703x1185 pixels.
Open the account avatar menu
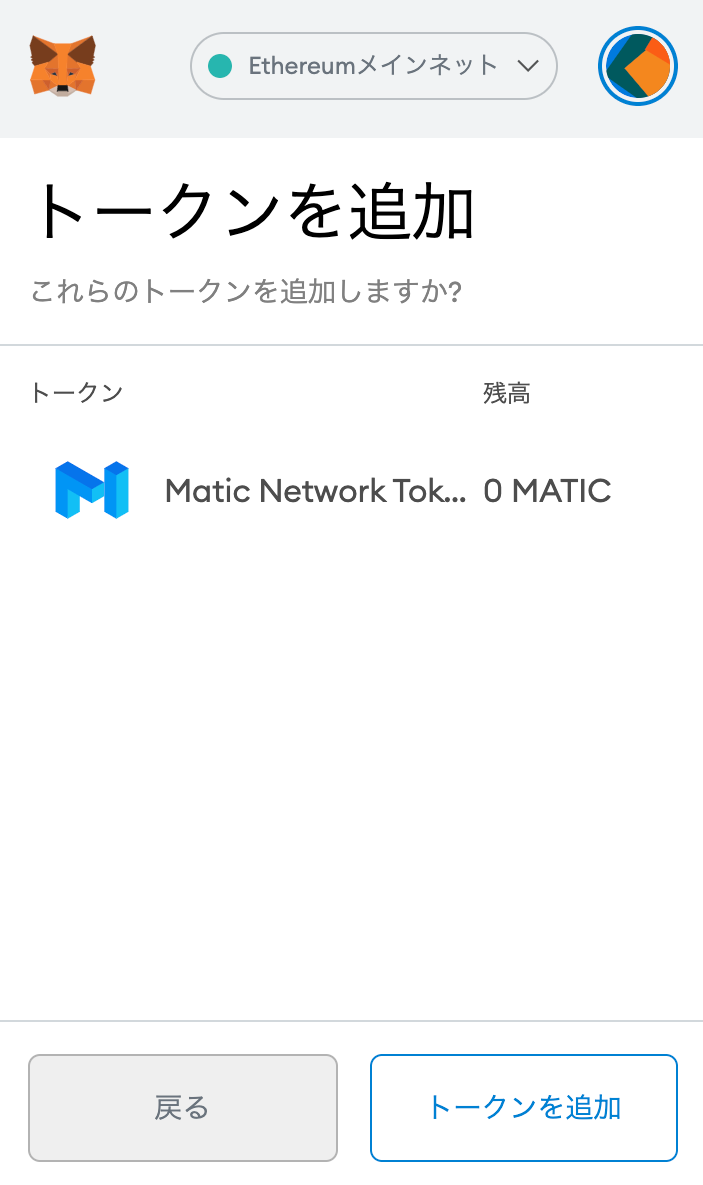pos(638,67)
